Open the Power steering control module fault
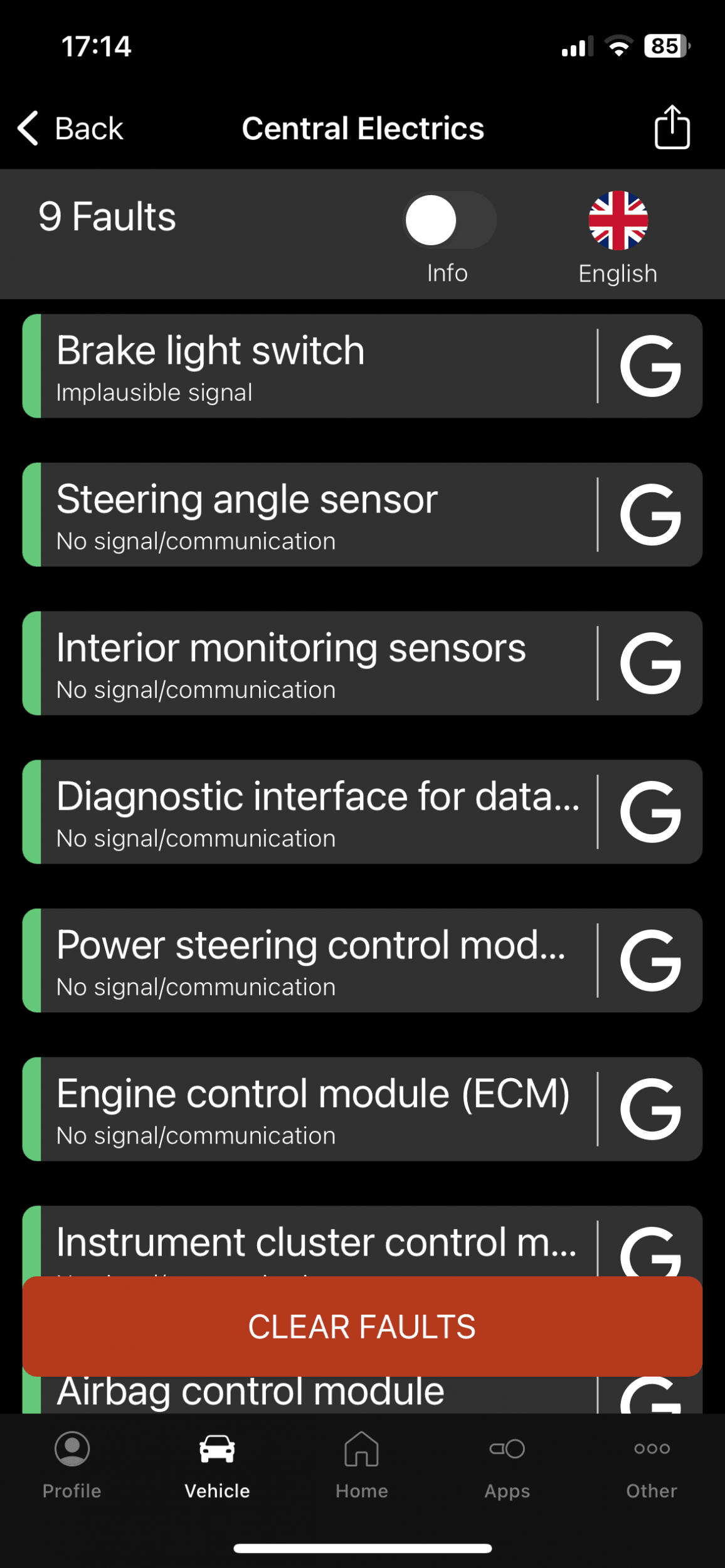The image size is (725, 1568). click(x=310, y=961)
